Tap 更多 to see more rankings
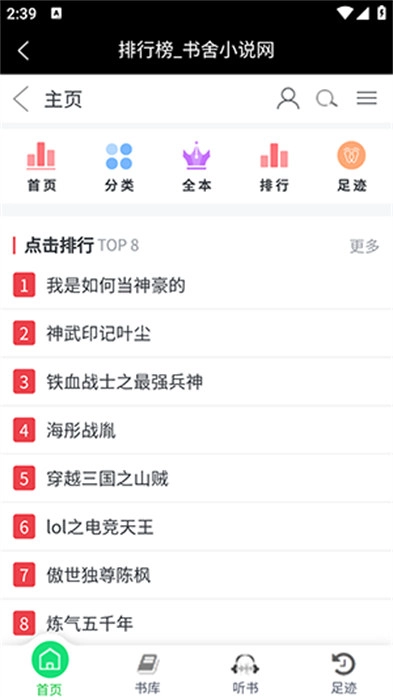This screenshot has height=700, width=393. (364, 246)
